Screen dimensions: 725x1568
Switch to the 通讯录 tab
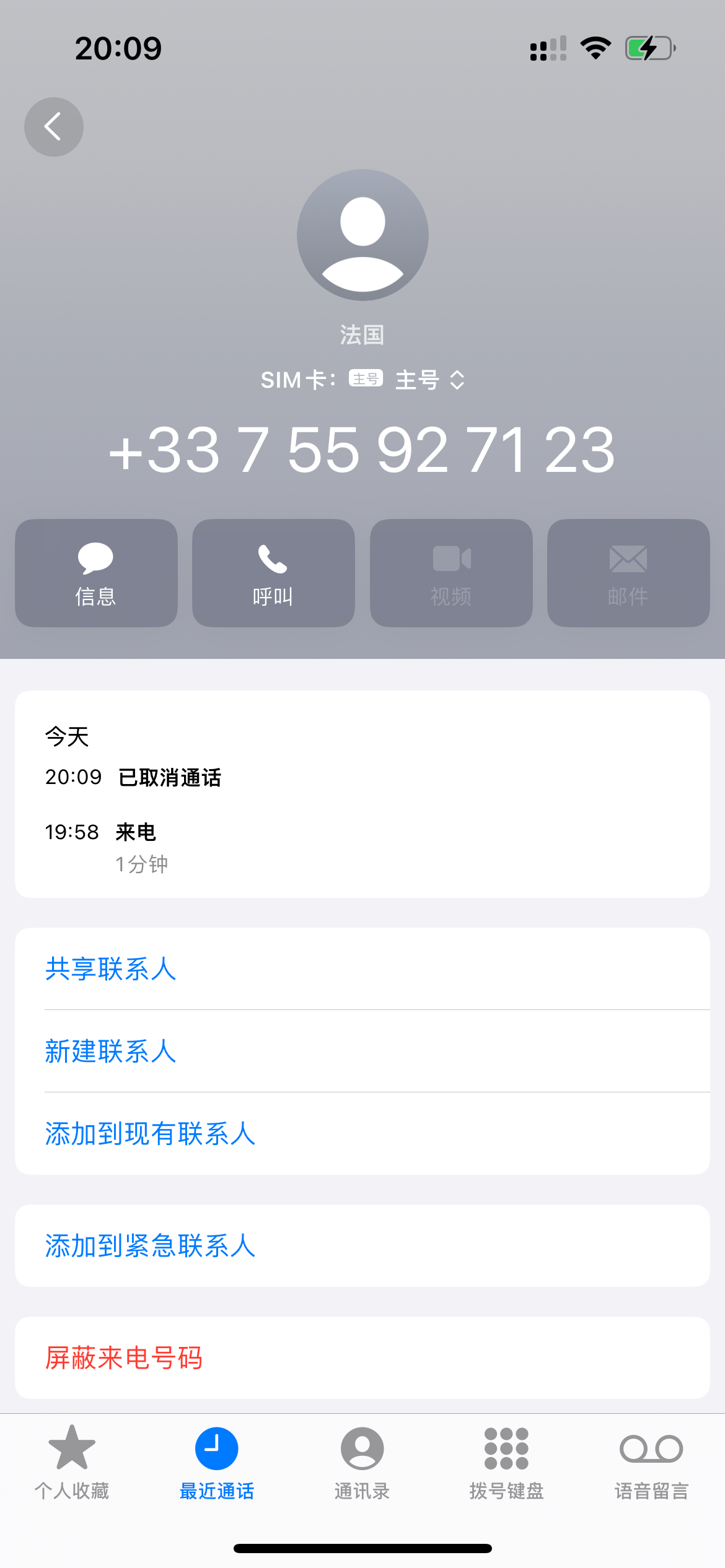[362, 1463]
